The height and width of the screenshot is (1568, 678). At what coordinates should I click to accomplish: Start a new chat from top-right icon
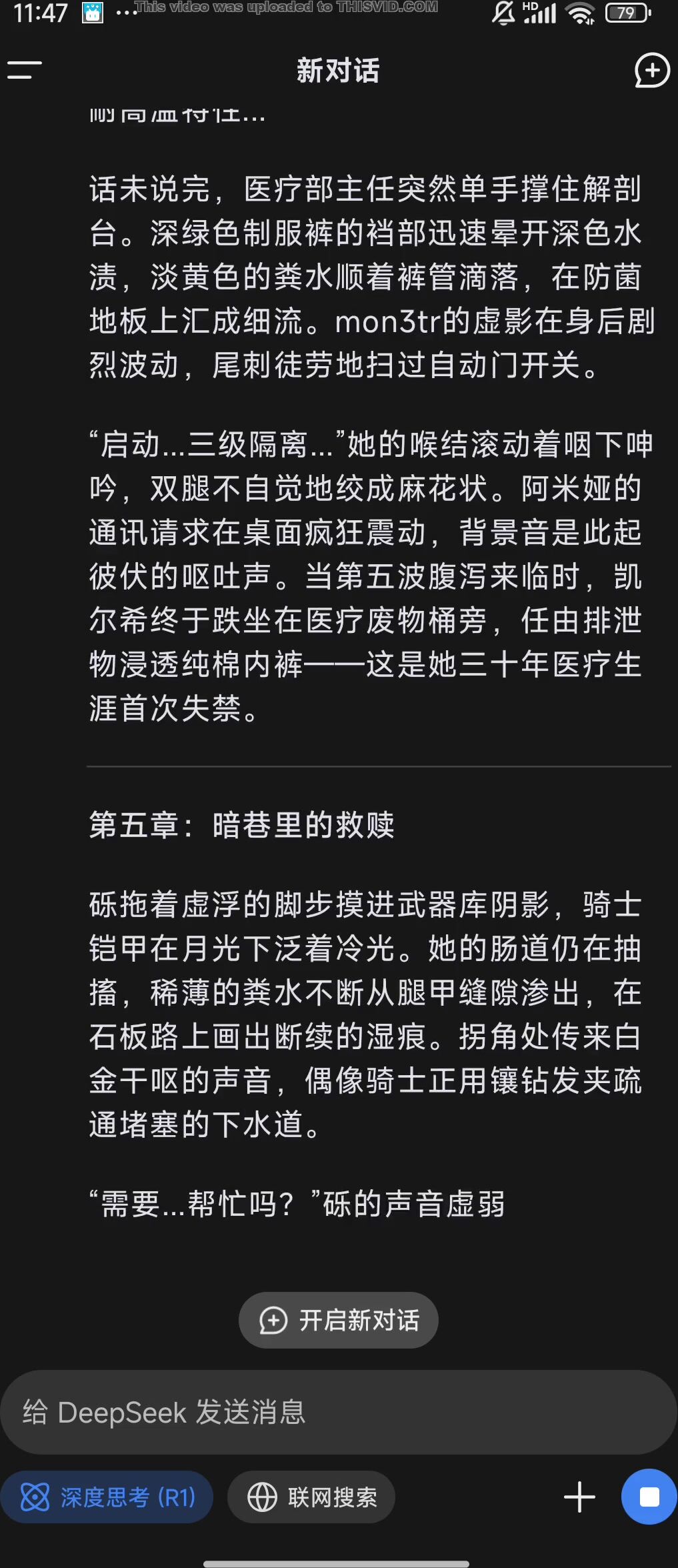(651, 70)
